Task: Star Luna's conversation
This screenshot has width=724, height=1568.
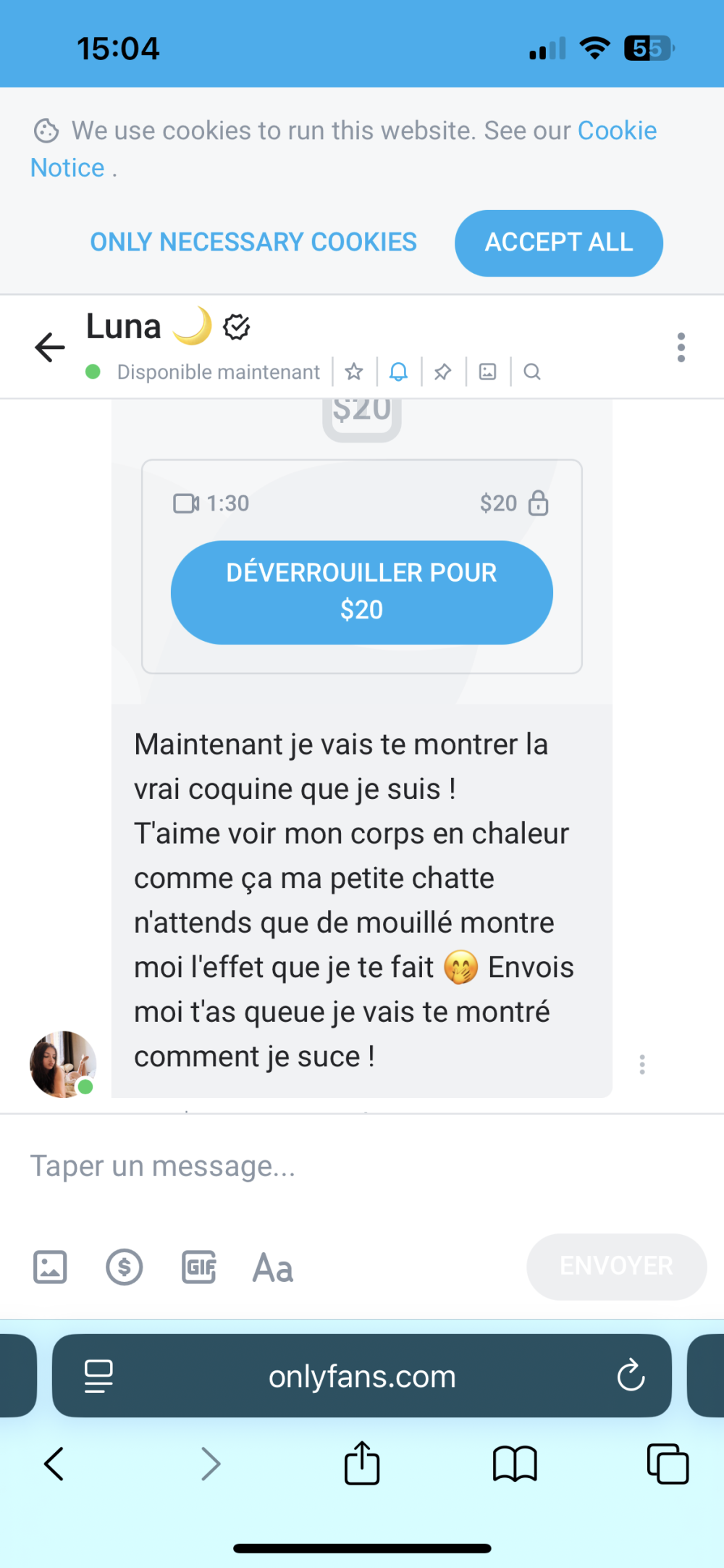Action: coord(354,372)
